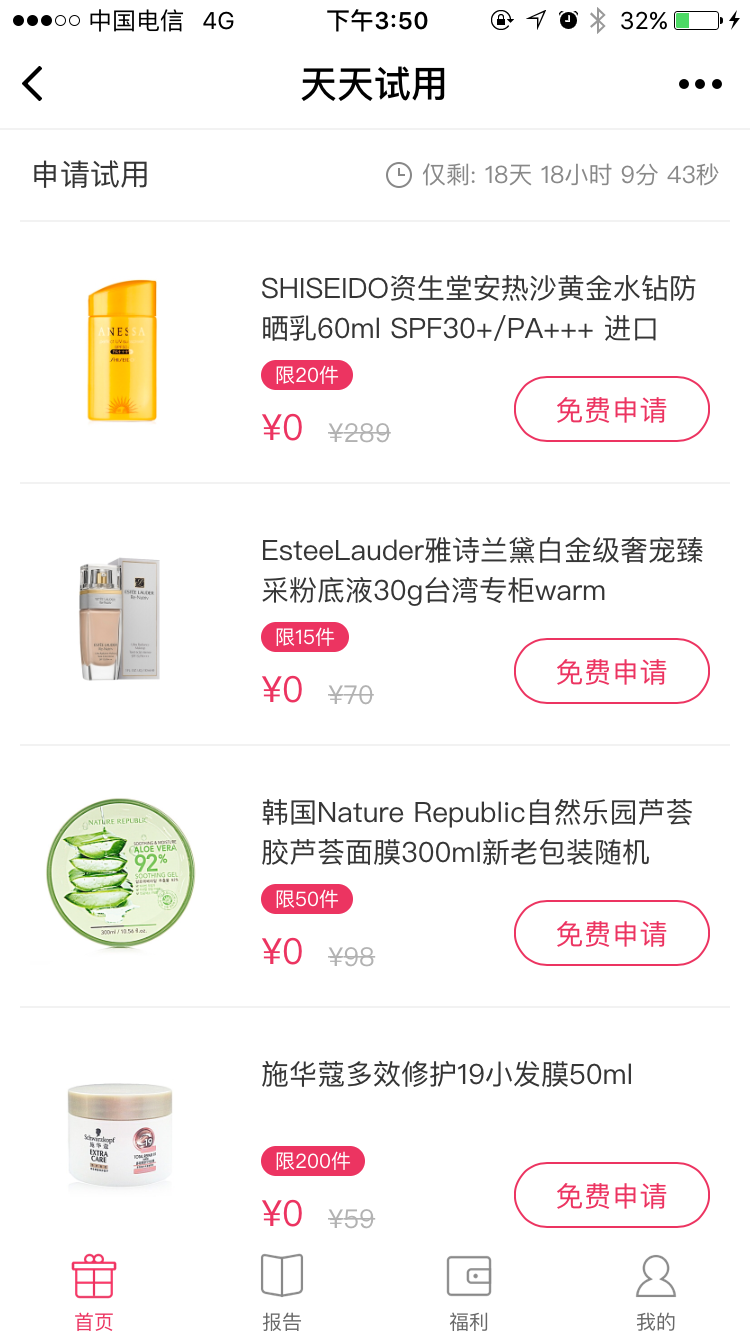
Task: Tap 免费申请 for SHISEIDO sunscreen
Action: tap(611, 409)
